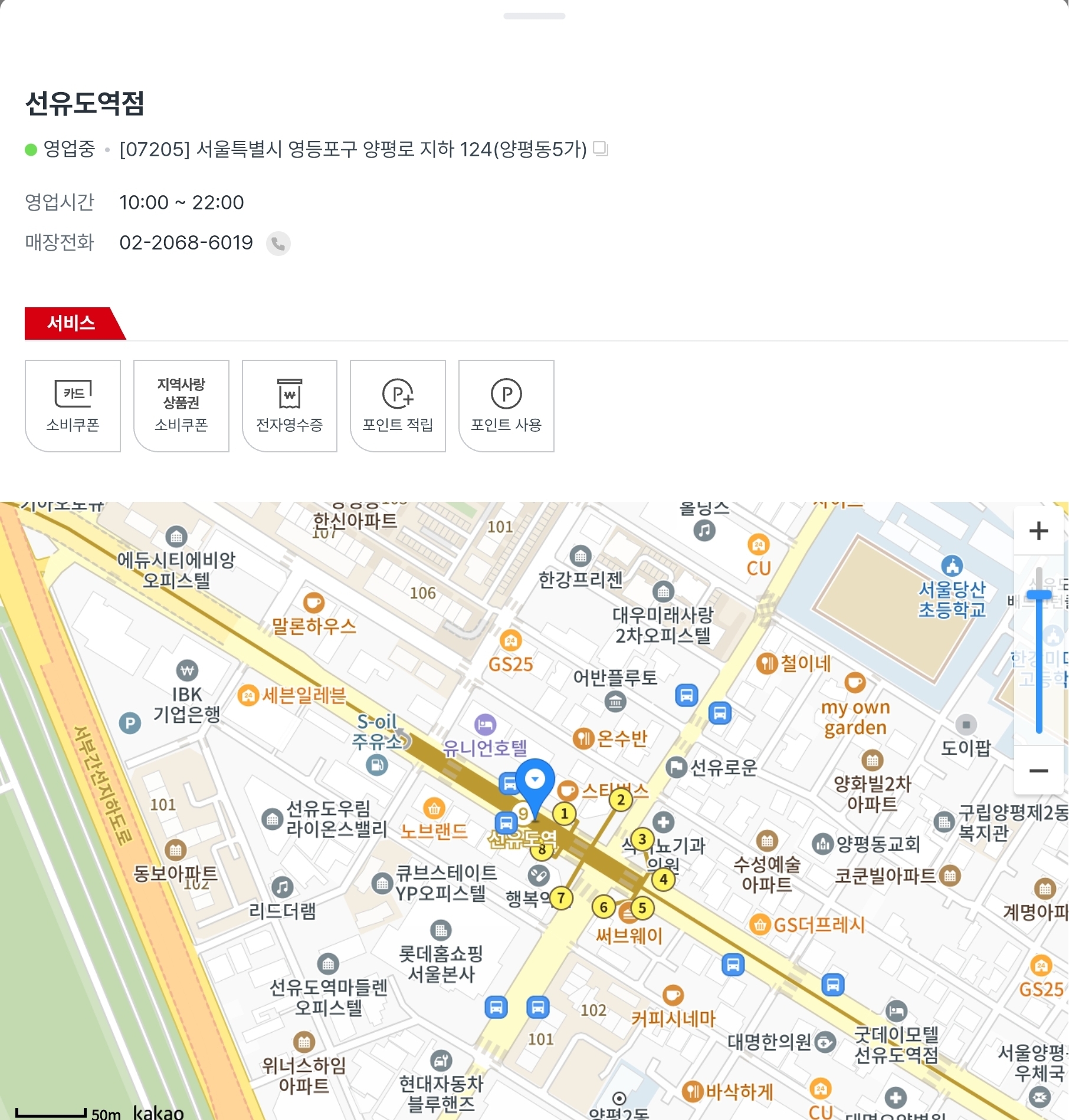Select numbered marker 1 near the station
This screenshot has width=1069, height=1120.
(565, 813)
